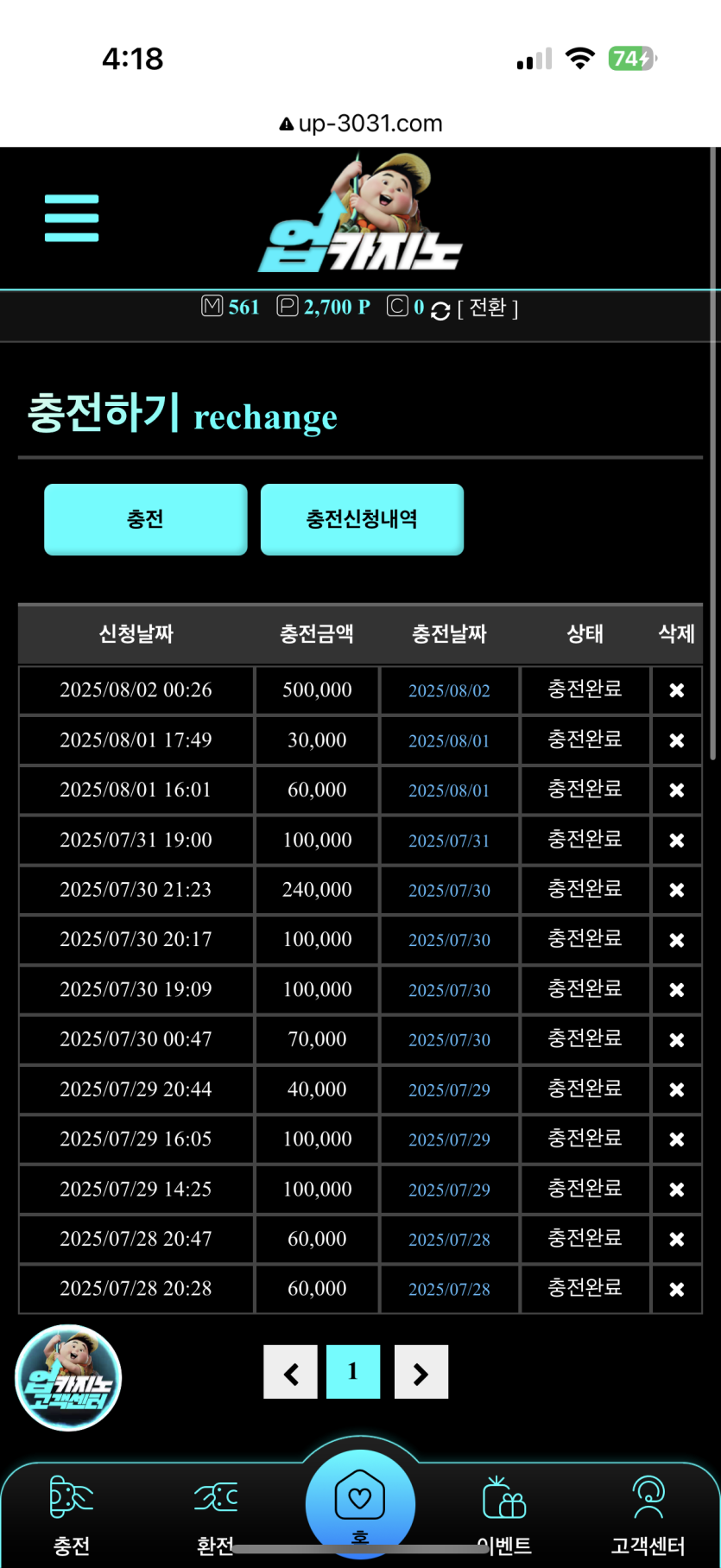Delete the 2025/07/28 20:28 record

pos(677,1289)
